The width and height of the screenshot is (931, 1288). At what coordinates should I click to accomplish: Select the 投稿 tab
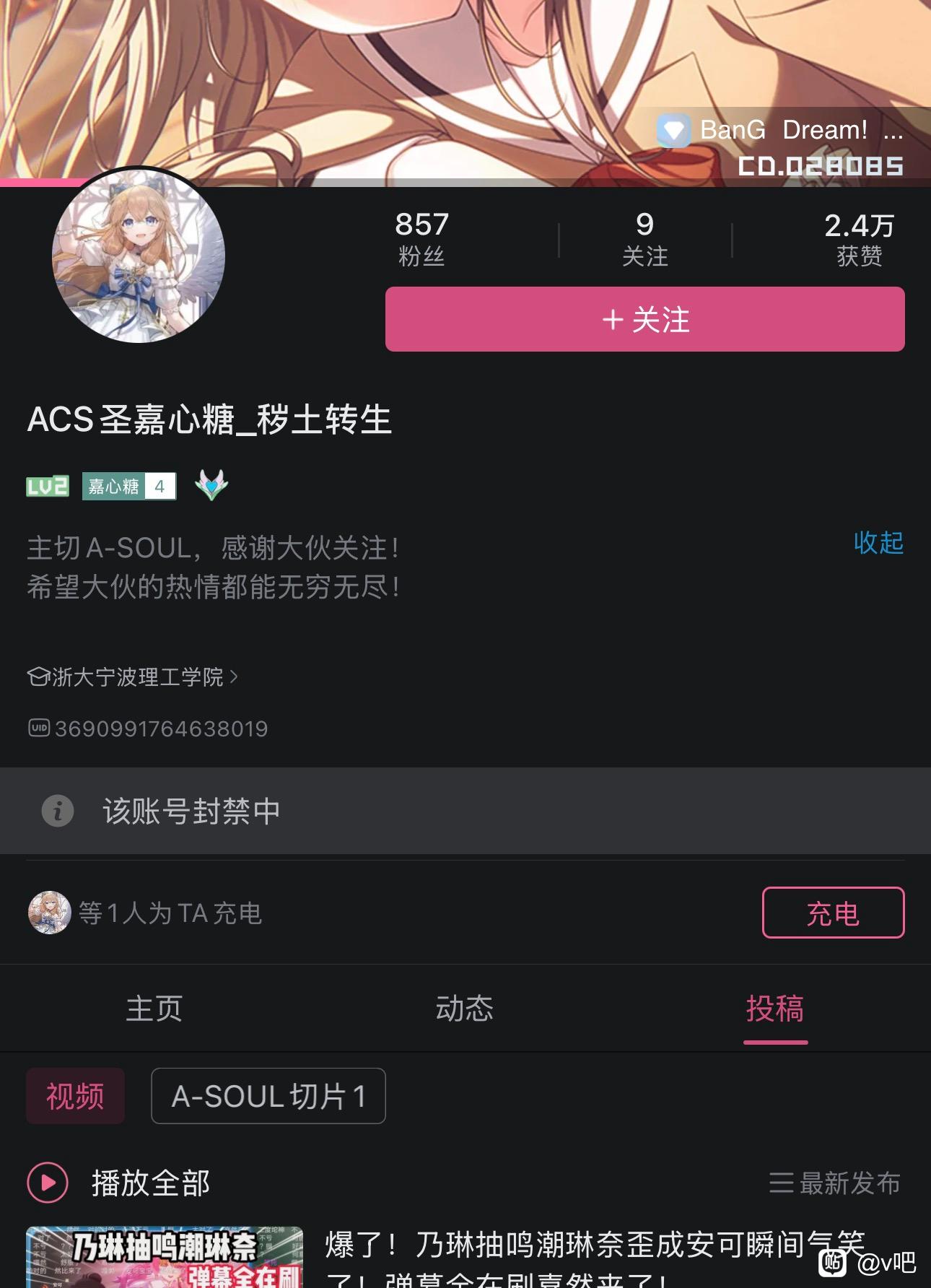774,1008
